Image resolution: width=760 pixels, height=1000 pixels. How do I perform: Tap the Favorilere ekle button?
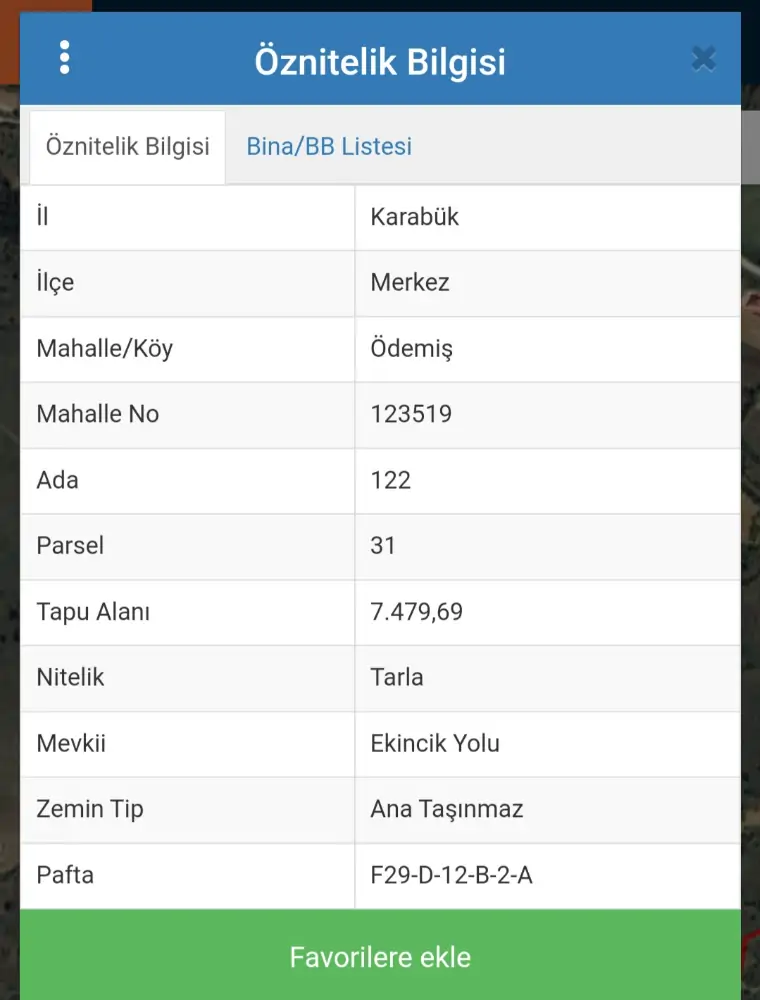380,956
